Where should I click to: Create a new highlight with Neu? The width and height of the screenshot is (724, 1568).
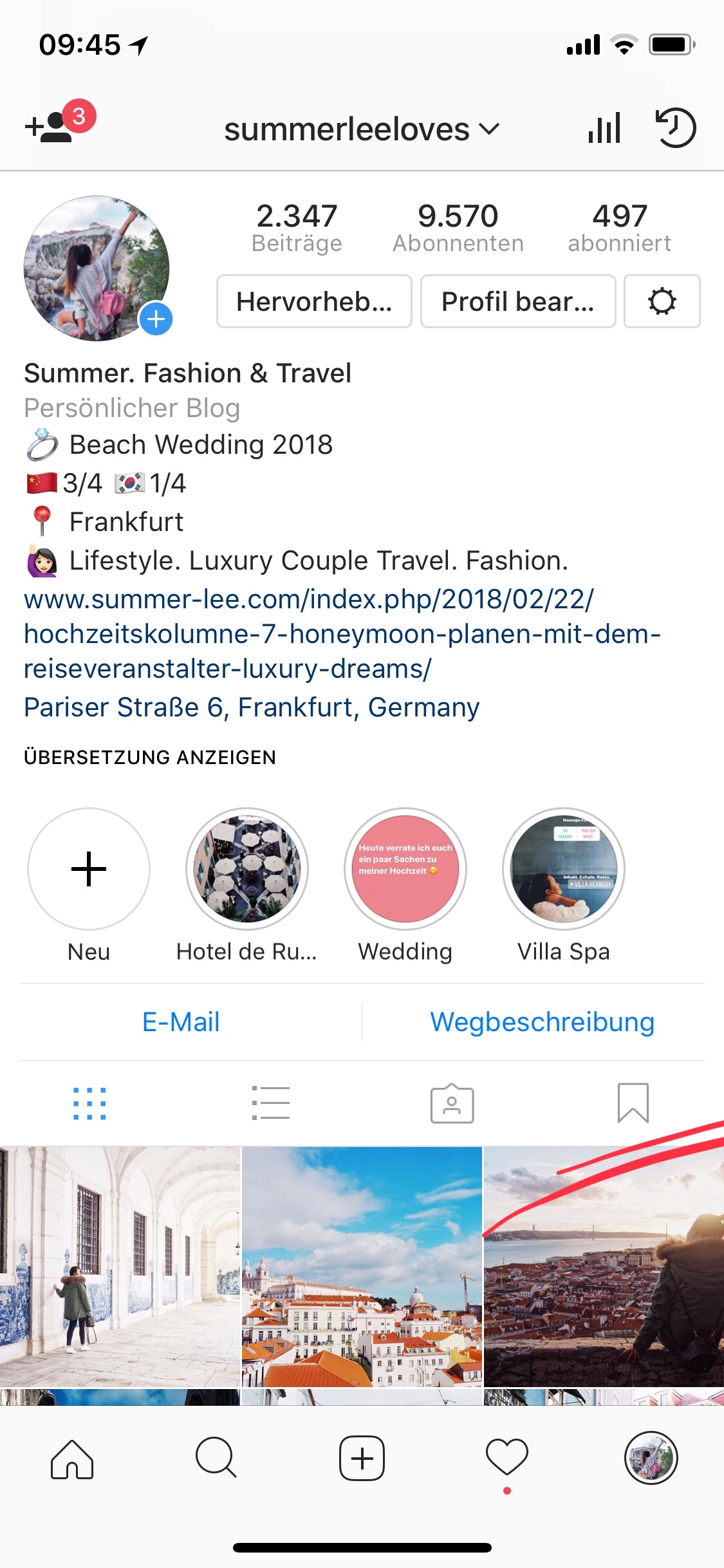pyautogui.click(x=89, y=884)
